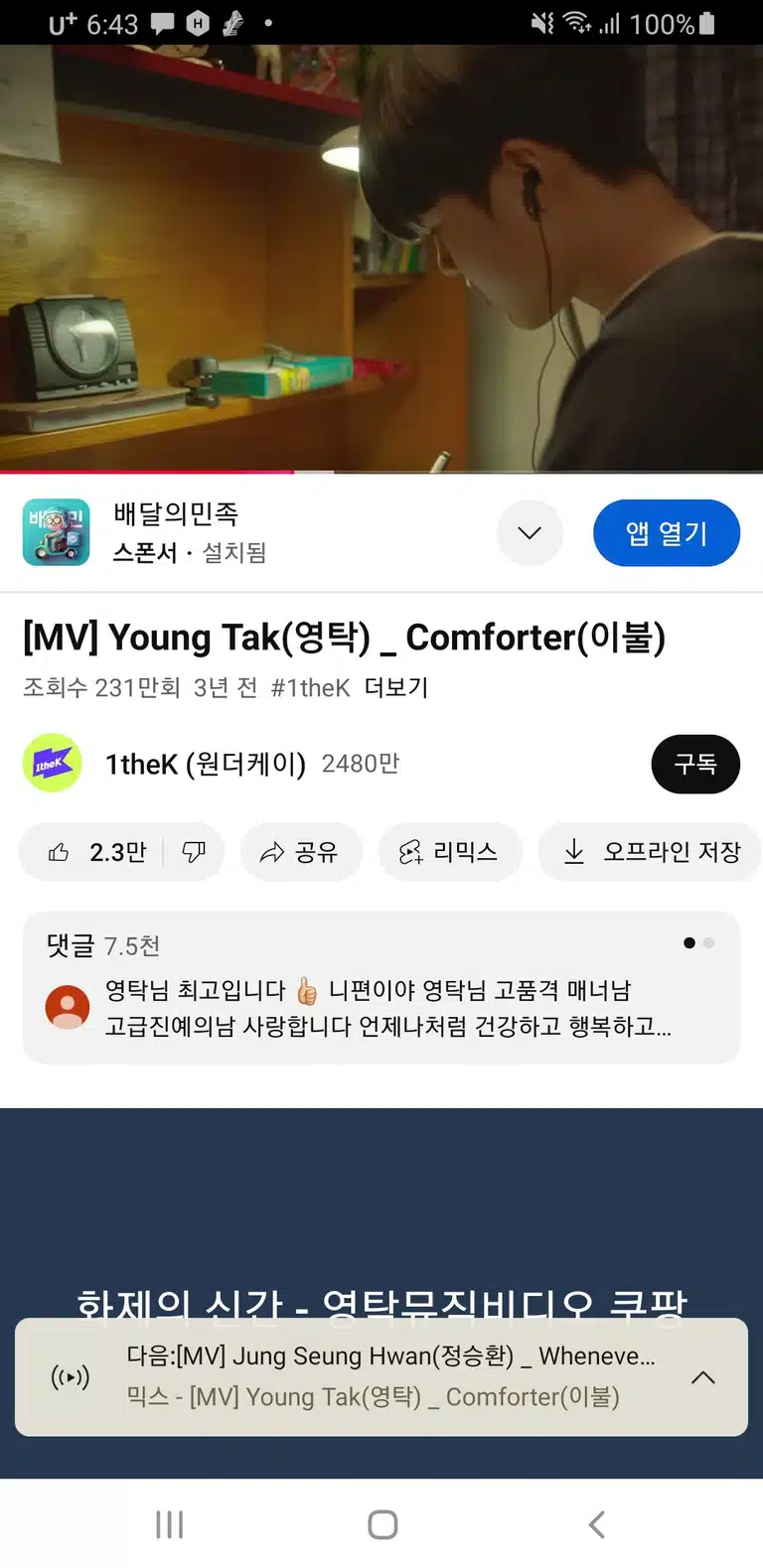Share the video via 공유

pyautogui.click(x=301, y=852)
